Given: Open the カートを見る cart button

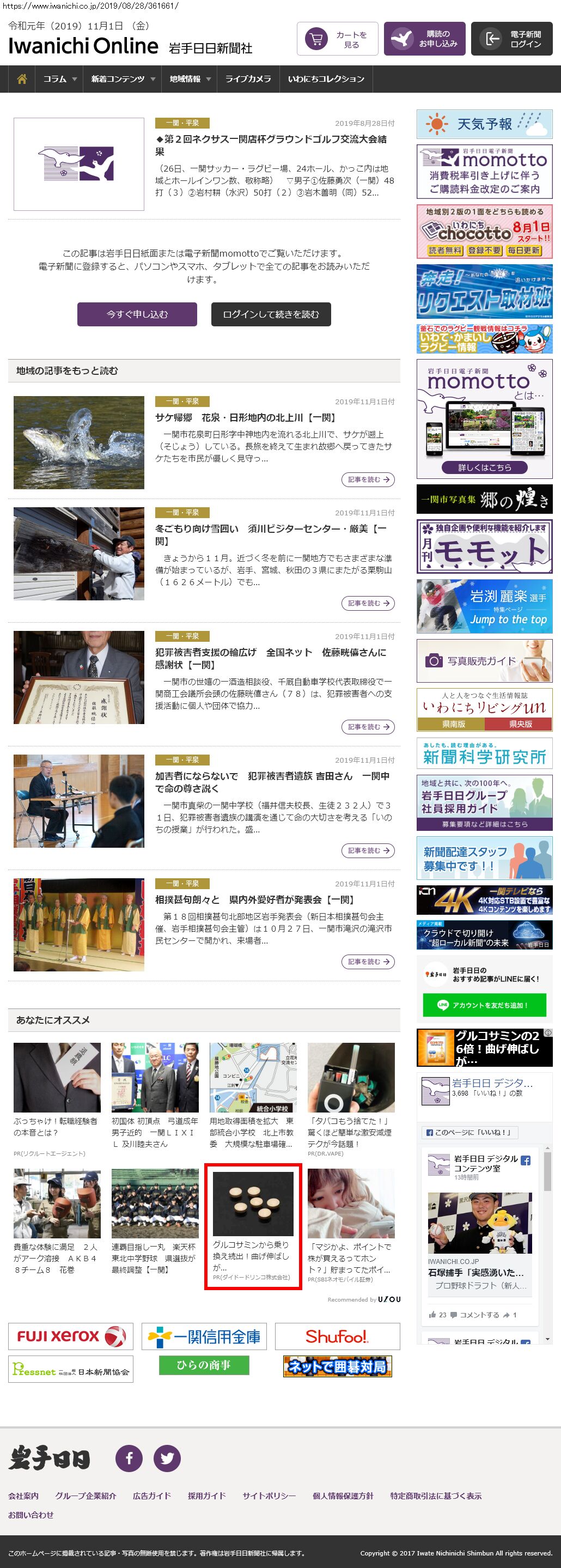Looking at the screenshot, I should [337, 39].
